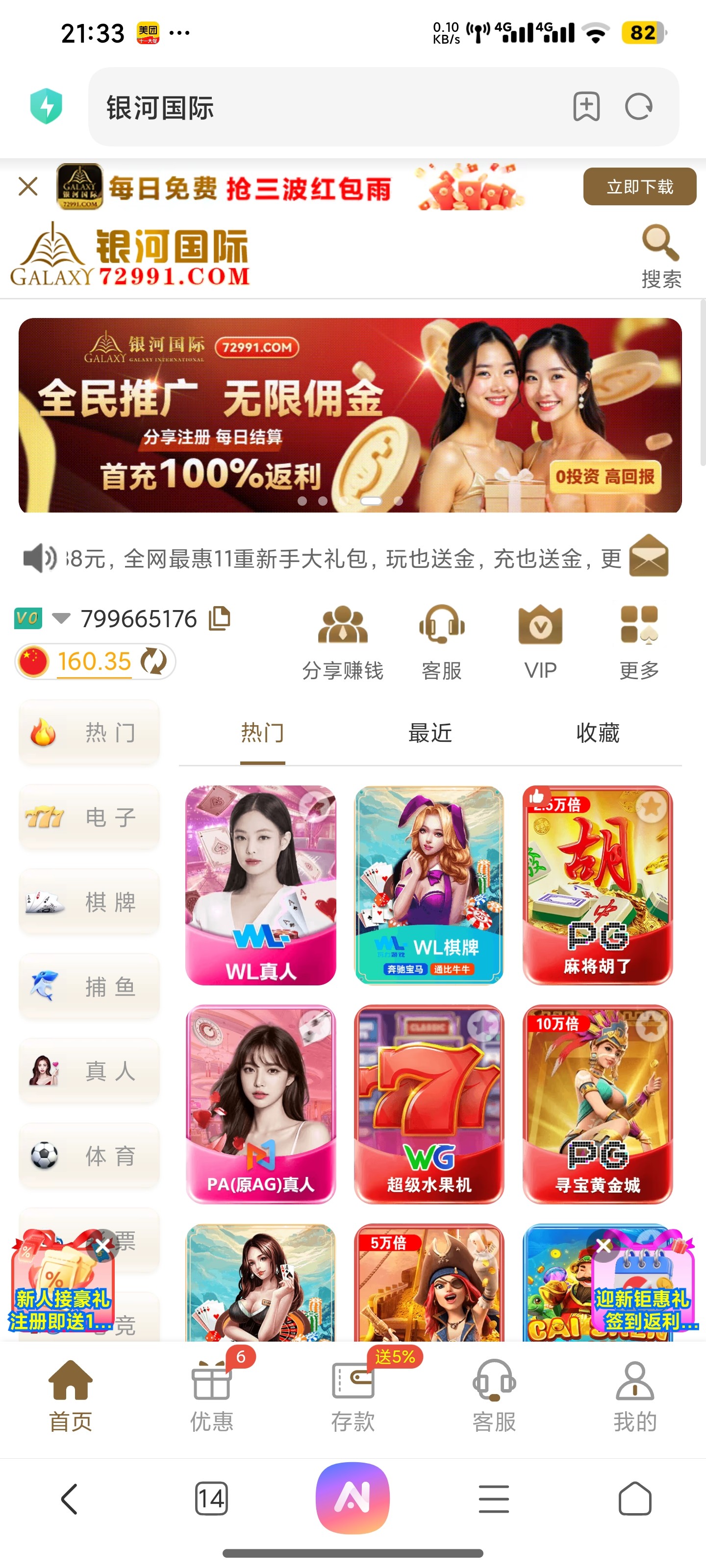
Task: Close the 新人接豪礼 floating popup
Action: tap(101, 1246)
